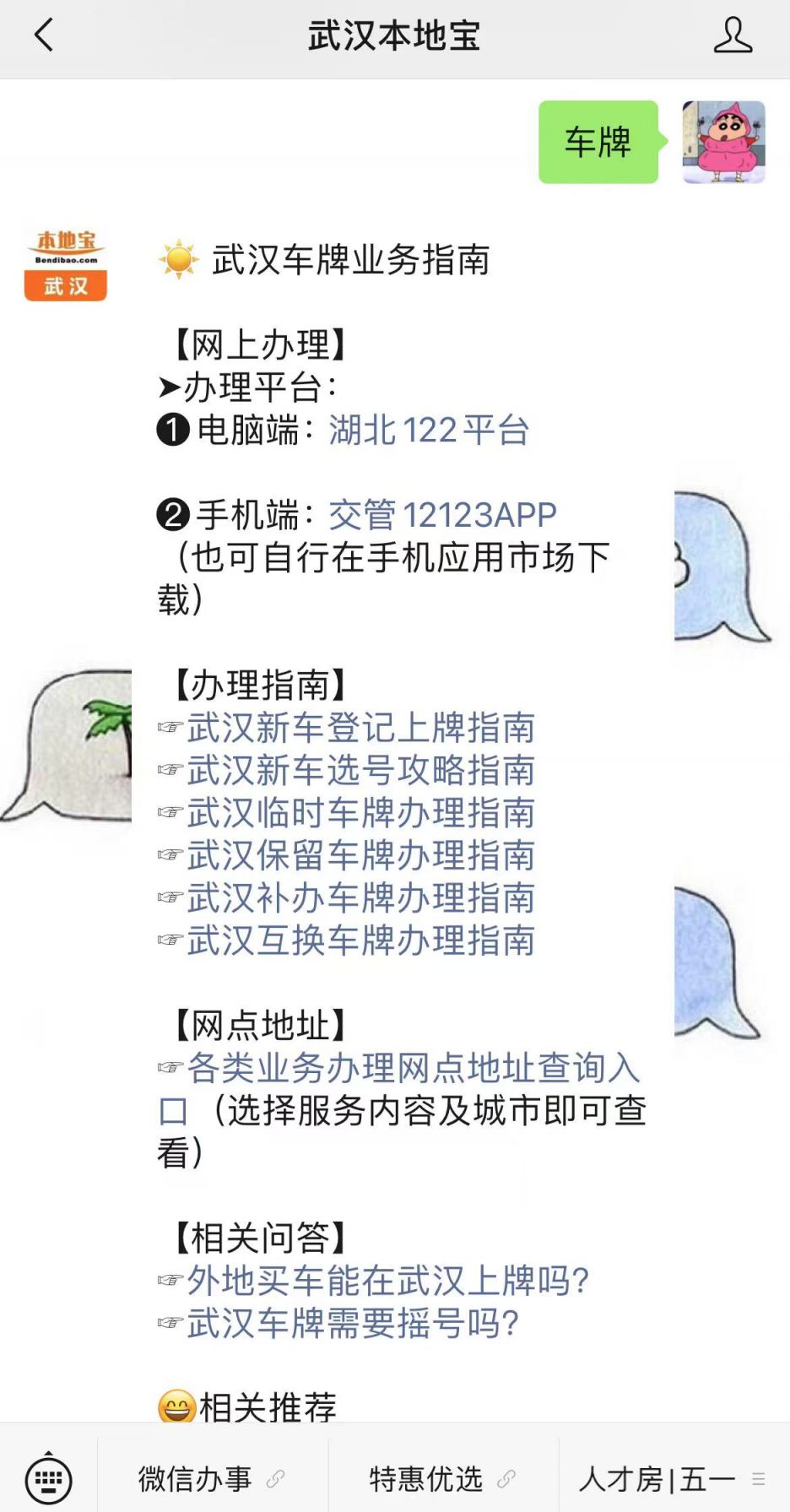Screen dimensions: 790x1512
Task: Open 武汉补办车牌办理指南
Action: pos(361,897)
